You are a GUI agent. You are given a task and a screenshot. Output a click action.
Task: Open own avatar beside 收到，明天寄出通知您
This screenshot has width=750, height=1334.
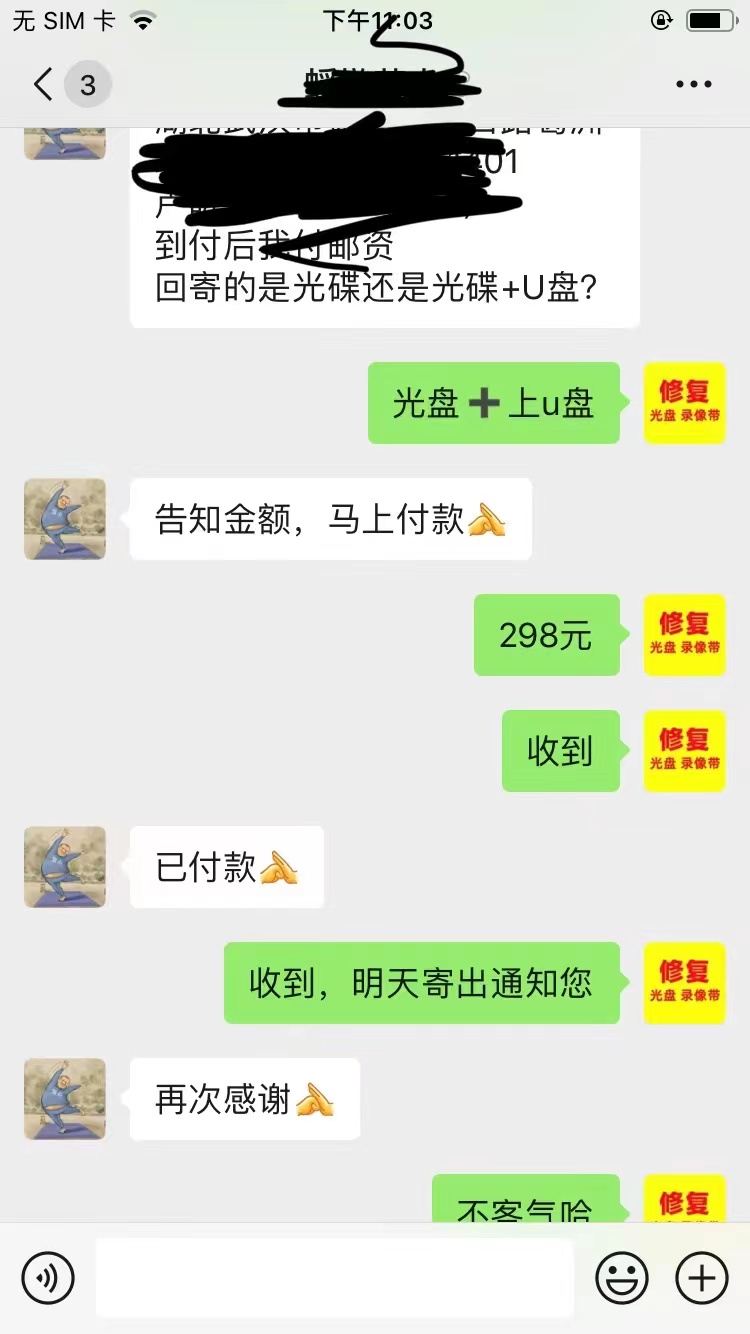[x=684, y=982]
